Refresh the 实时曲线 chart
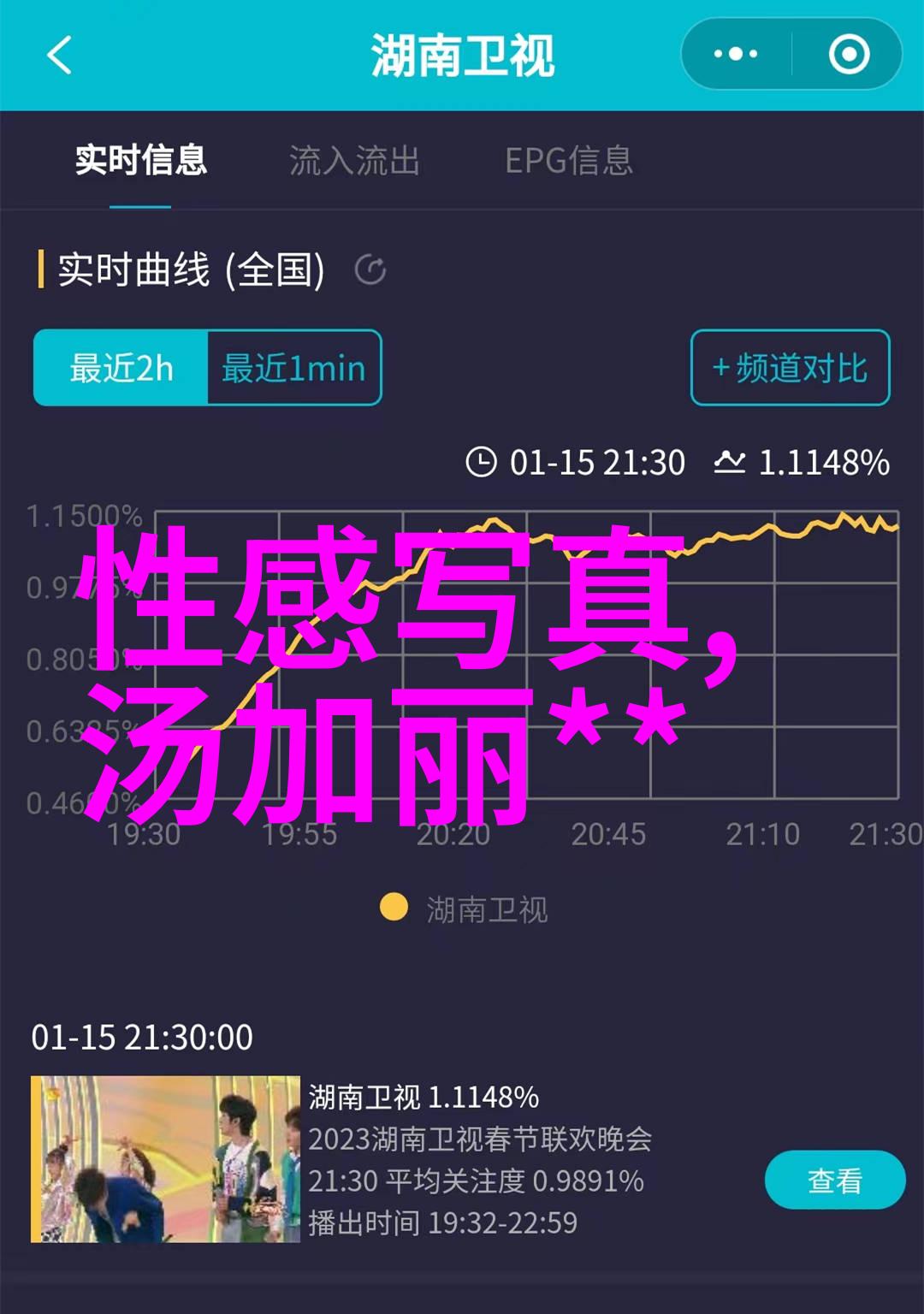This screenshot has height=1314, width=924. click(370, 270)
